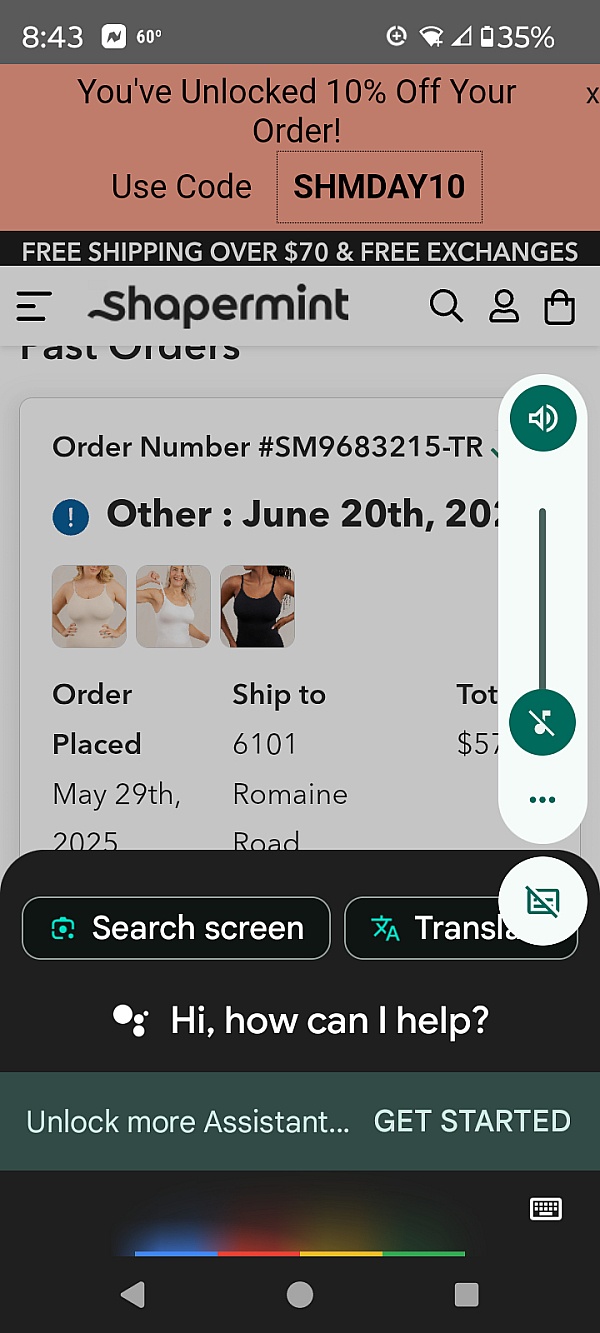Open the hamburger menu
This screenshot has height=1333, width=600.
click(x=34, y=306)
